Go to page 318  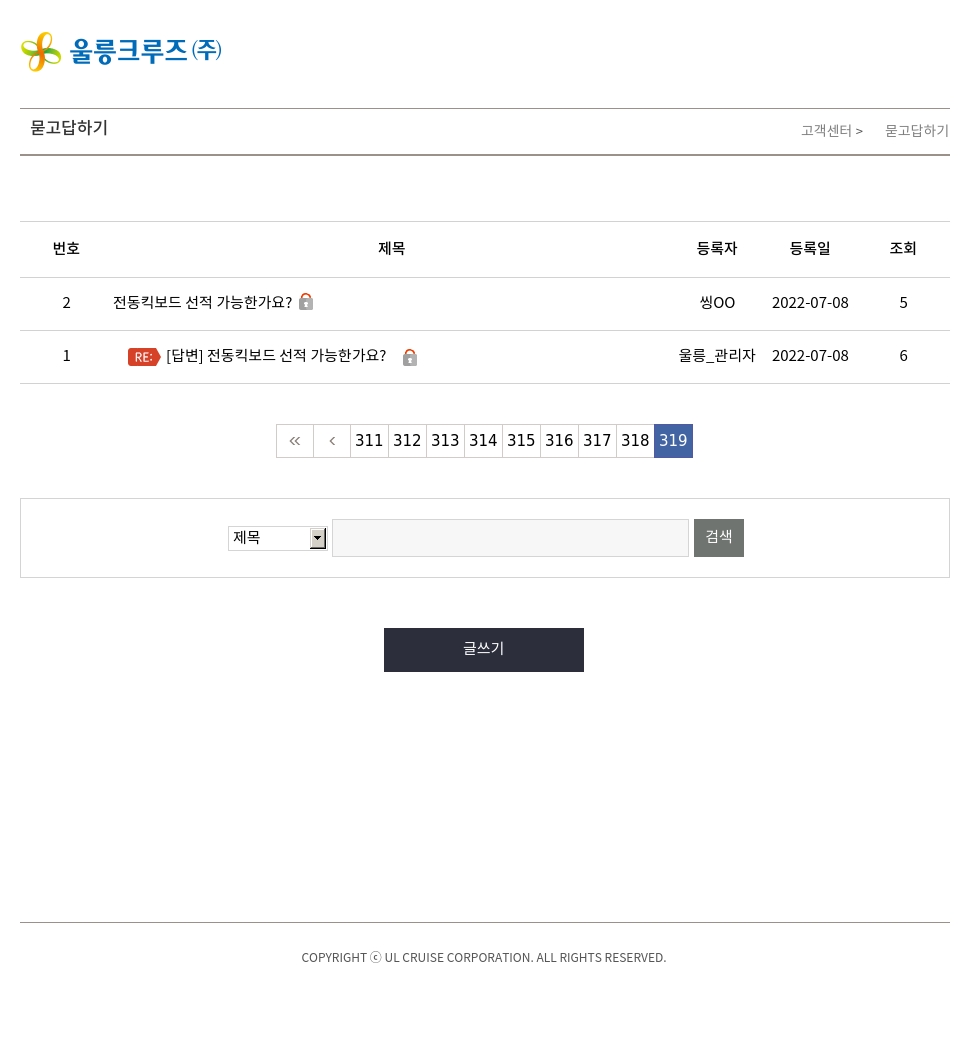(x=635, y=441)
